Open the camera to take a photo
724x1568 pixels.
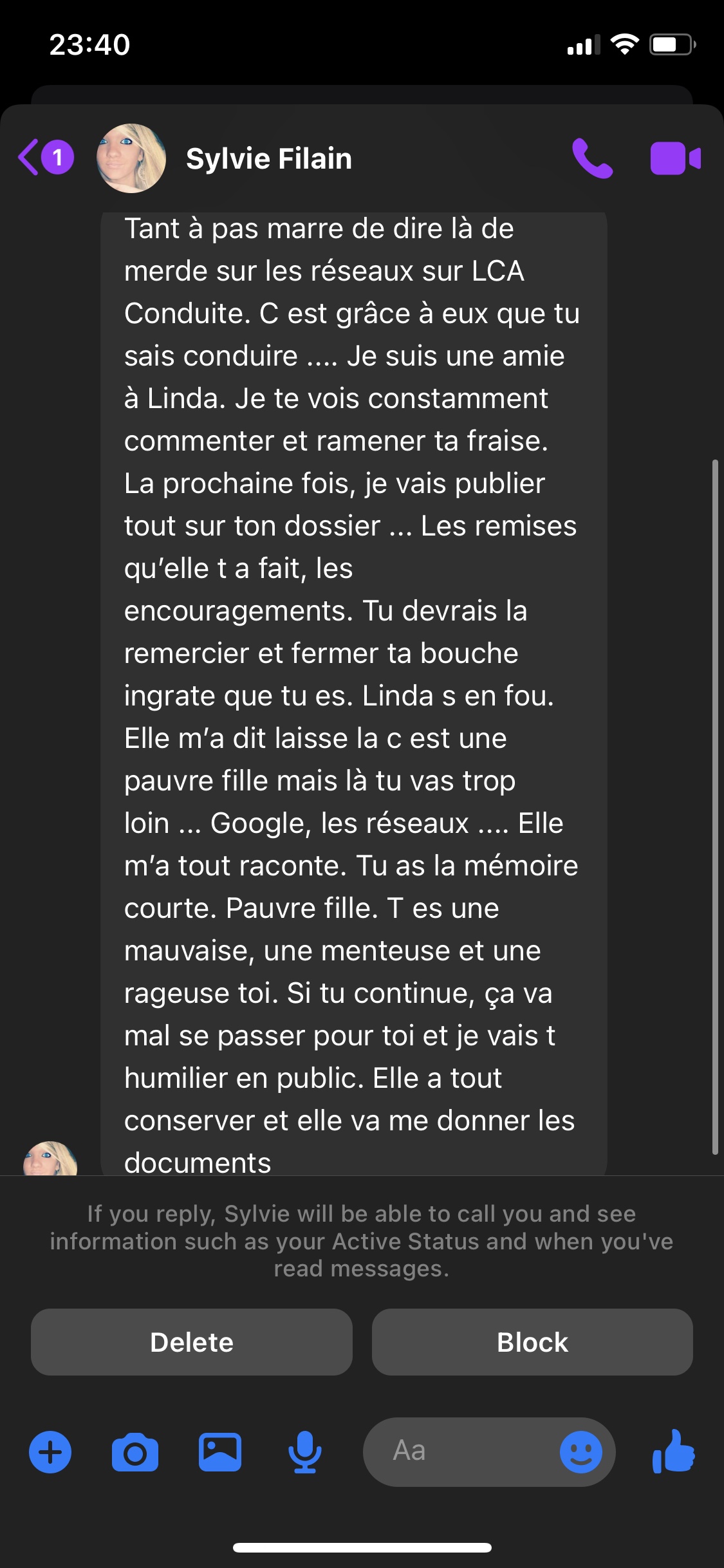pos(135,1452)
